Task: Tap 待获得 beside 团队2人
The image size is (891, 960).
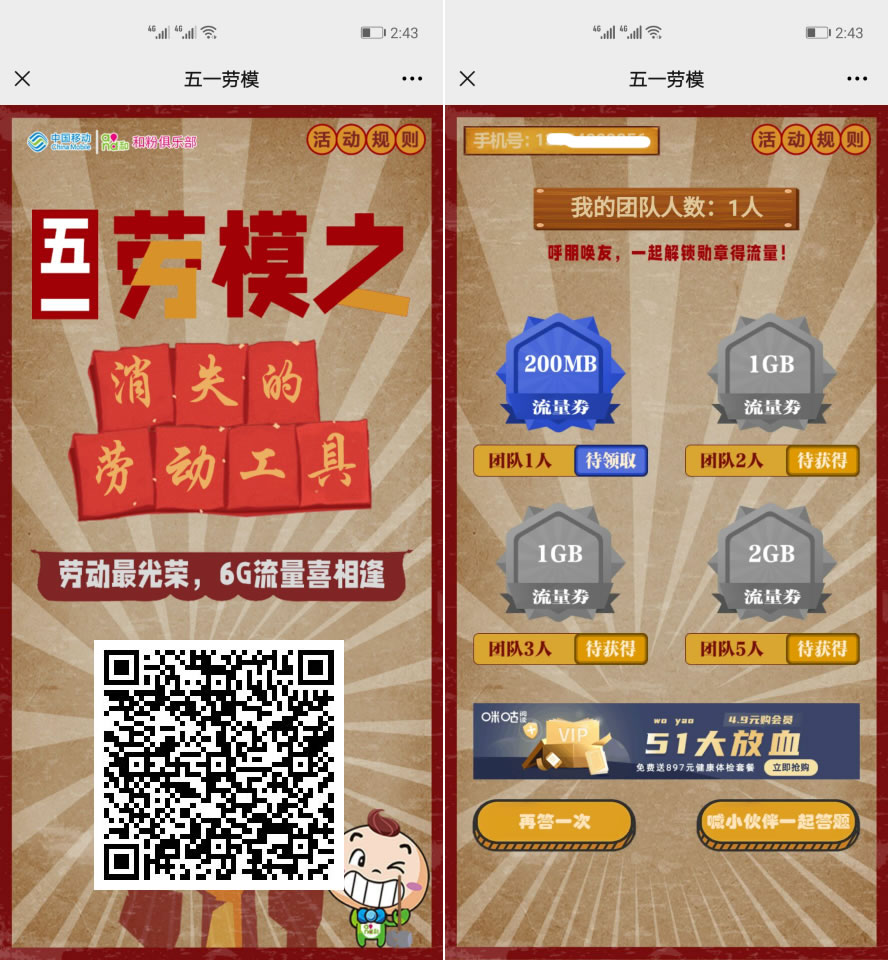Action: point(822,461)
